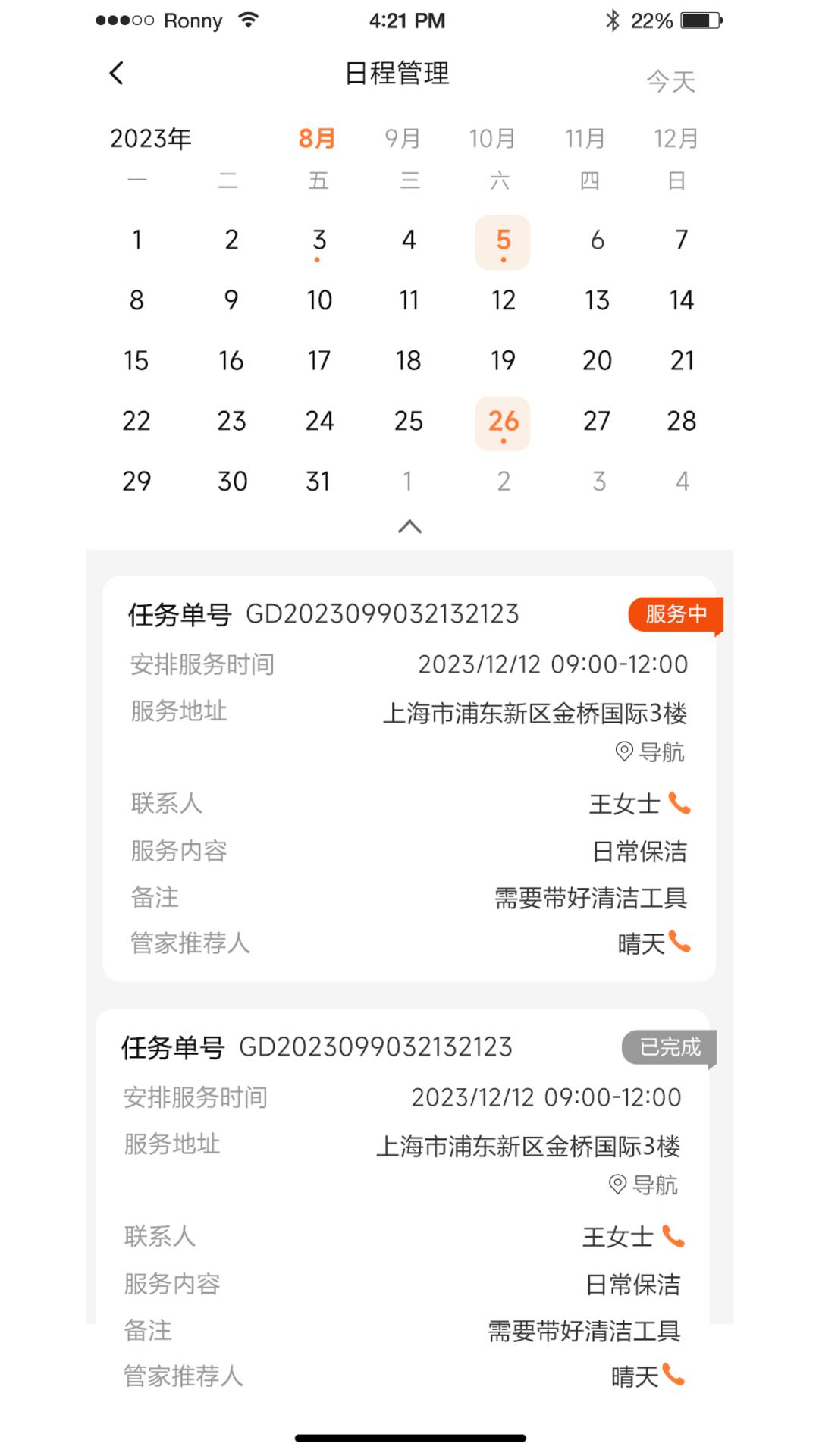This screenshot has width=819, height=1456.
Task: Call 晴天 on the 服务中 task
Action: tap(679, 943)
